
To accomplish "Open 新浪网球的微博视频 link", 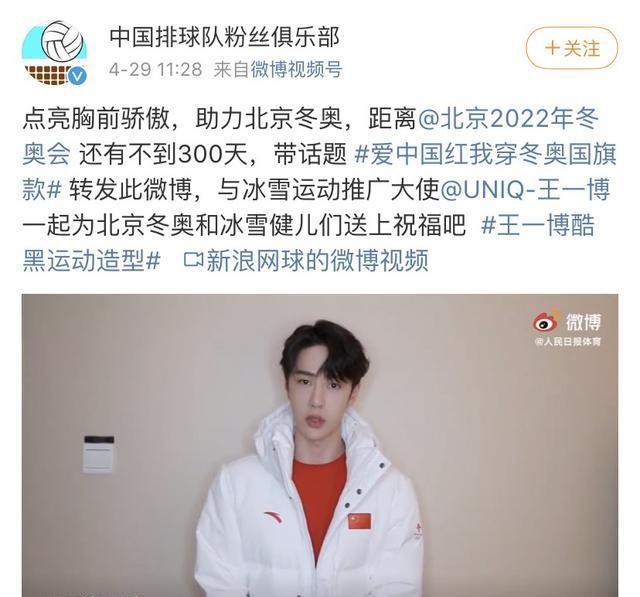I will pyautogui.click(x=306, y=260).
